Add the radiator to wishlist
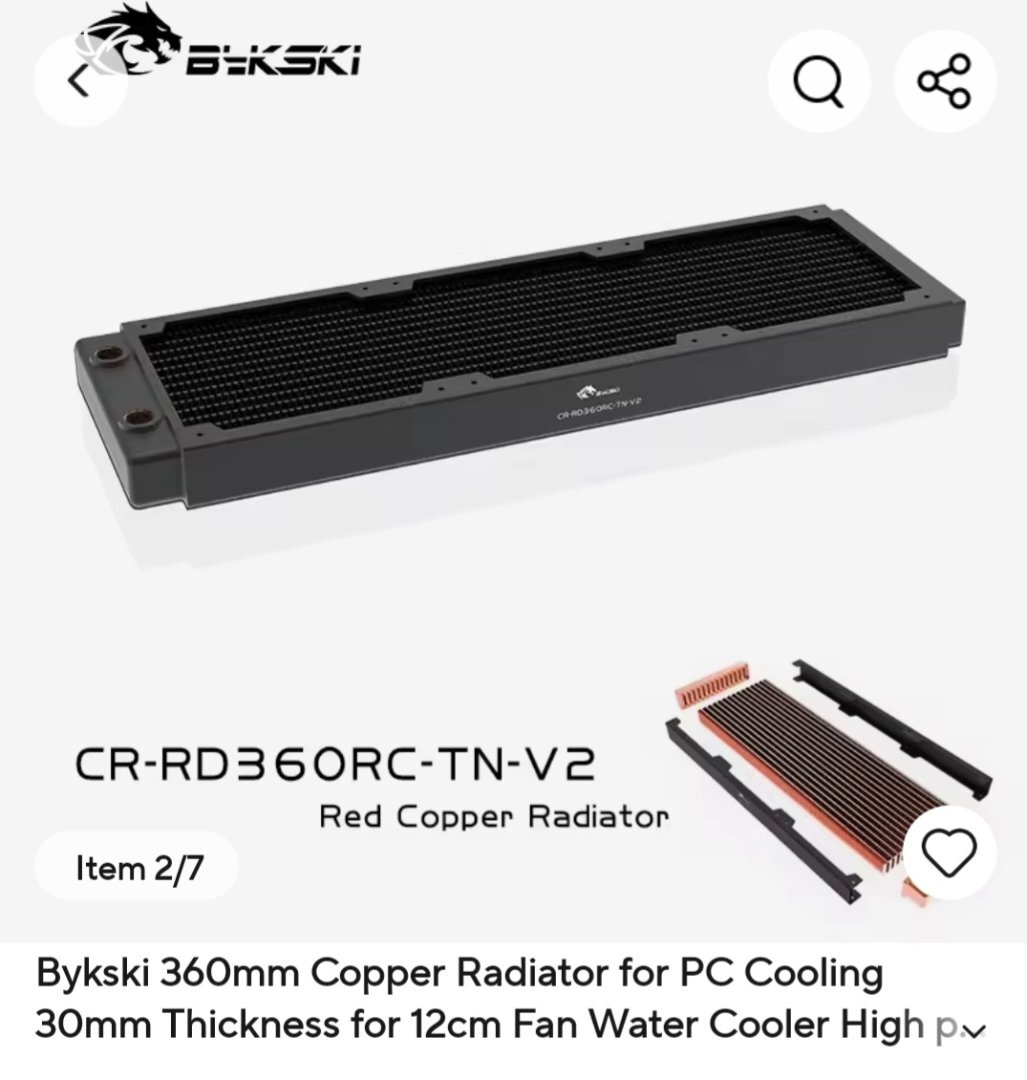Viewport: 1027px width, 1080px height. coord(947,851)
